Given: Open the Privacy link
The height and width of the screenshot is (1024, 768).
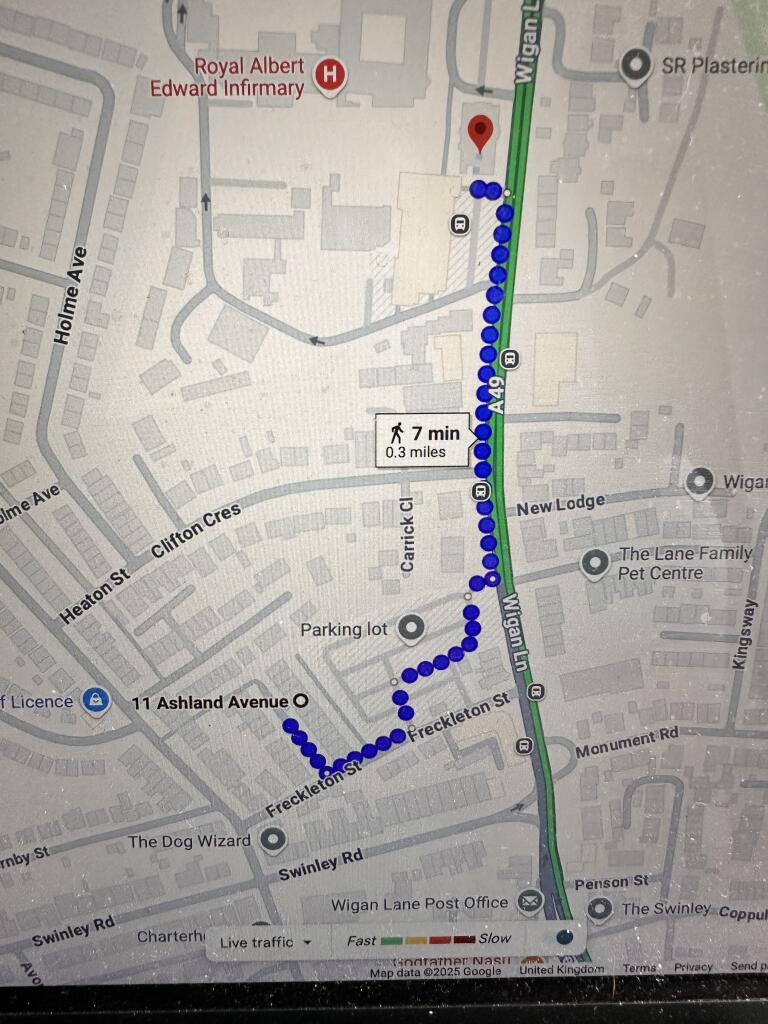Looking at the screenshot, I should click(x=692, y=968).
